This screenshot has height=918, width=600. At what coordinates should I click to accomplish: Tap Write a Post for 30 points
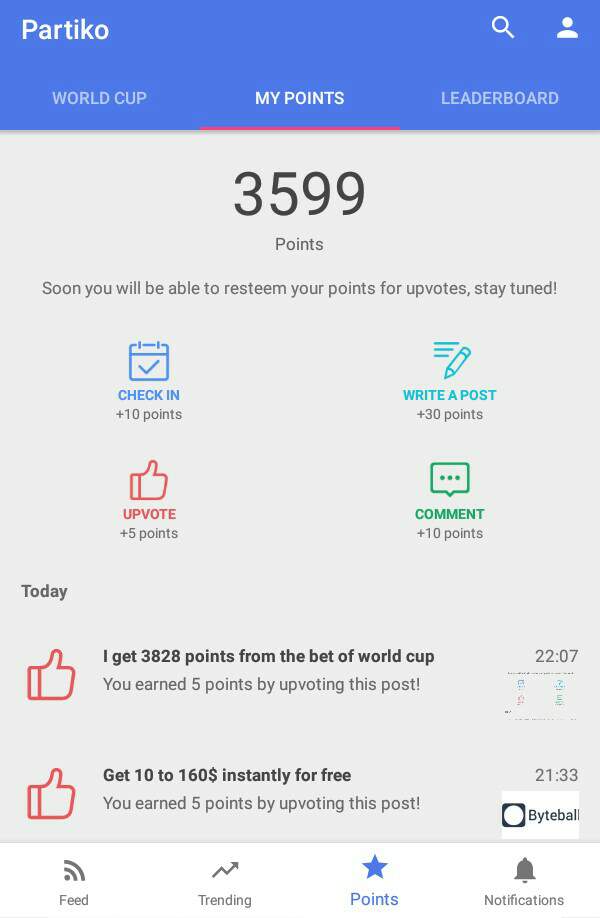click(449, 380)
